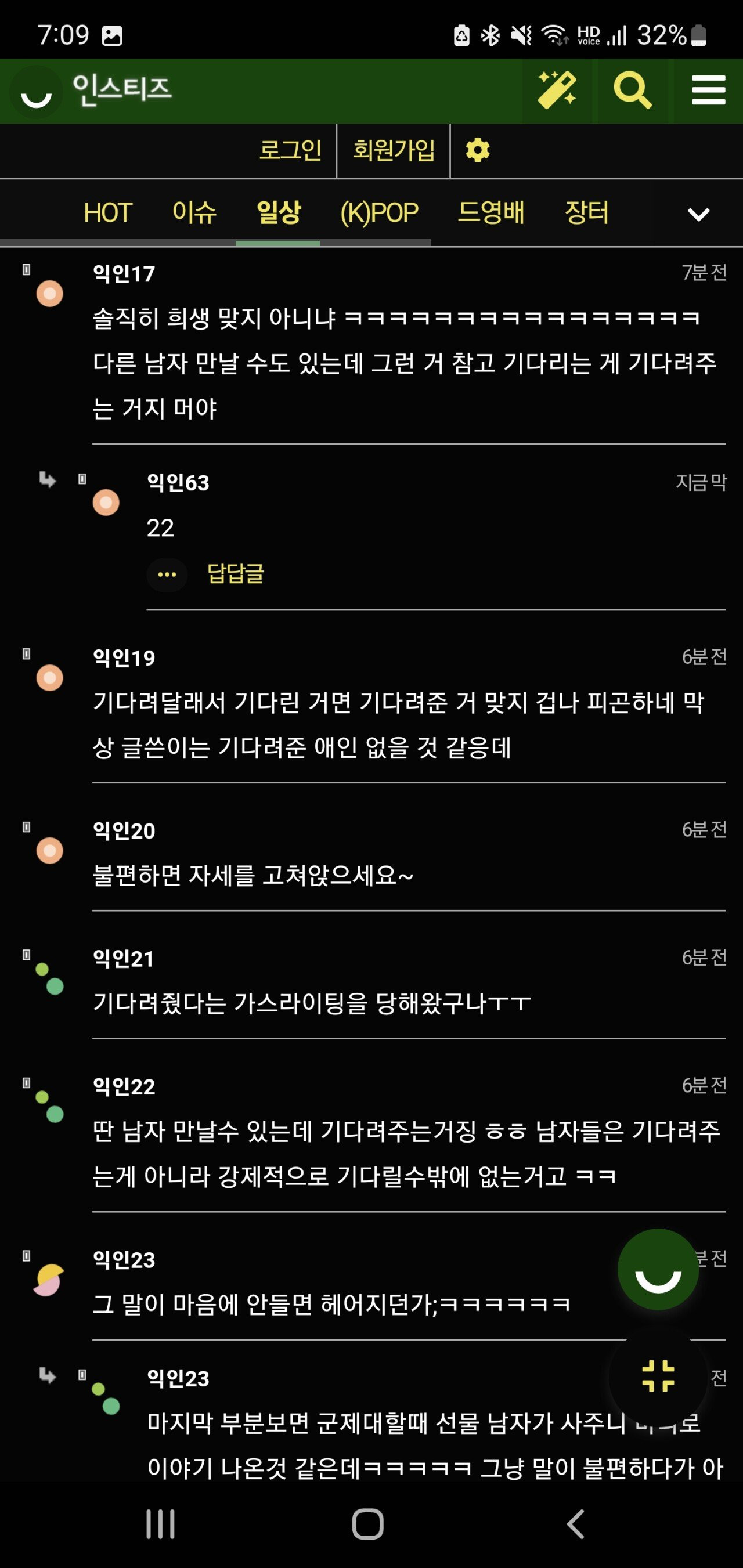Open the settings gear icon
This screenshot has width=743, height=1568.
click(478, 150)
